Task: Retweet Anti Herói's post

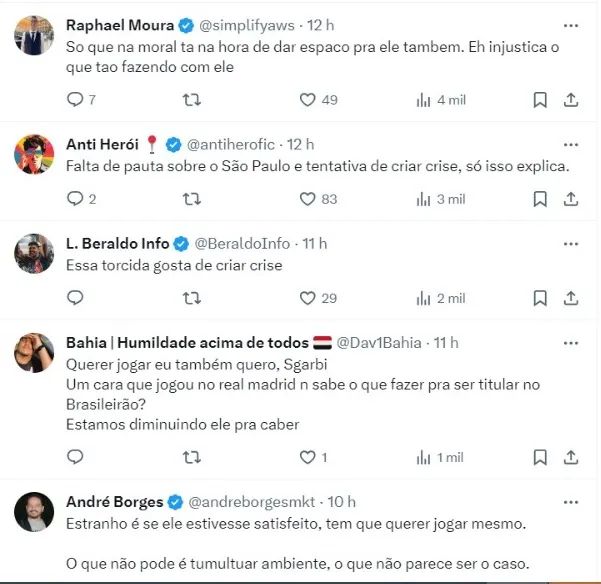Action: 192,199
